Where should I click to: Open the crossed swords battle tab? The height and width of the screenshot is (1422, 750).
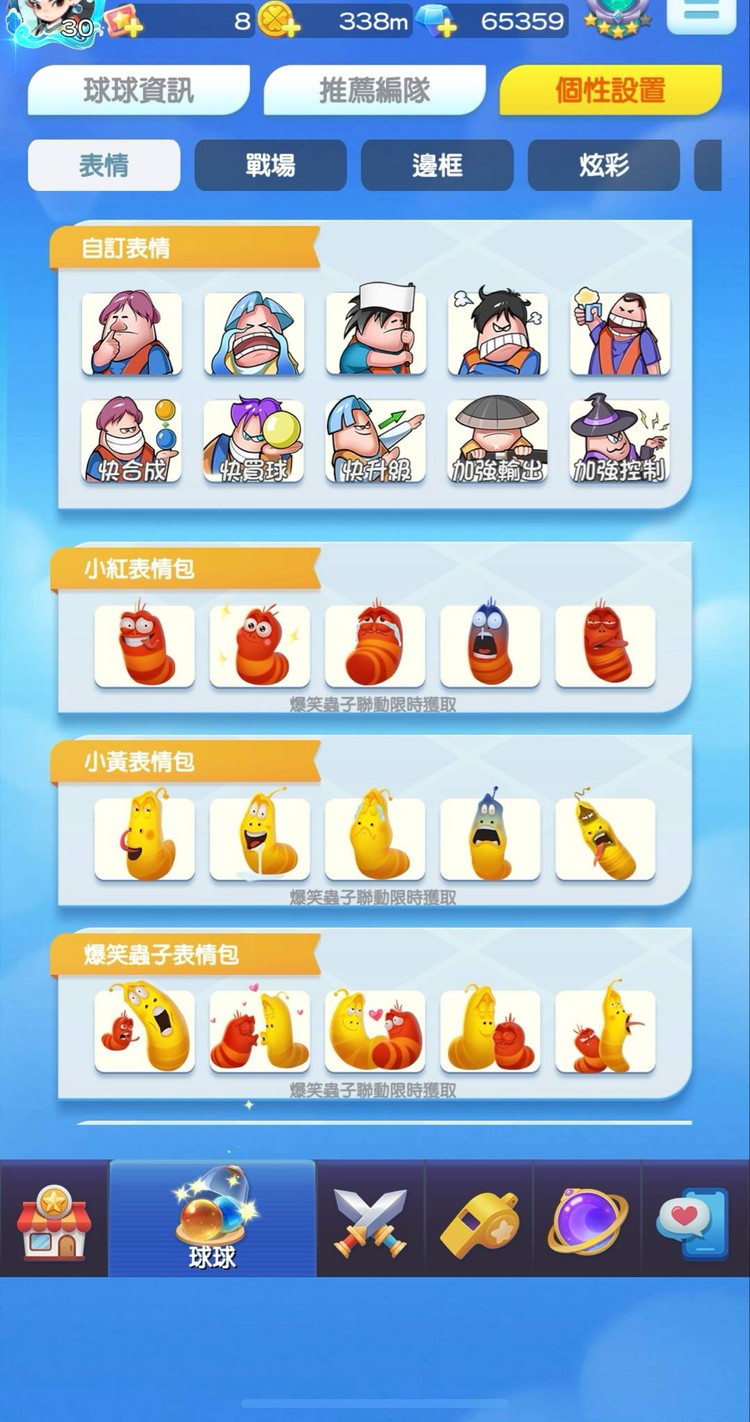coord(370,1220)
